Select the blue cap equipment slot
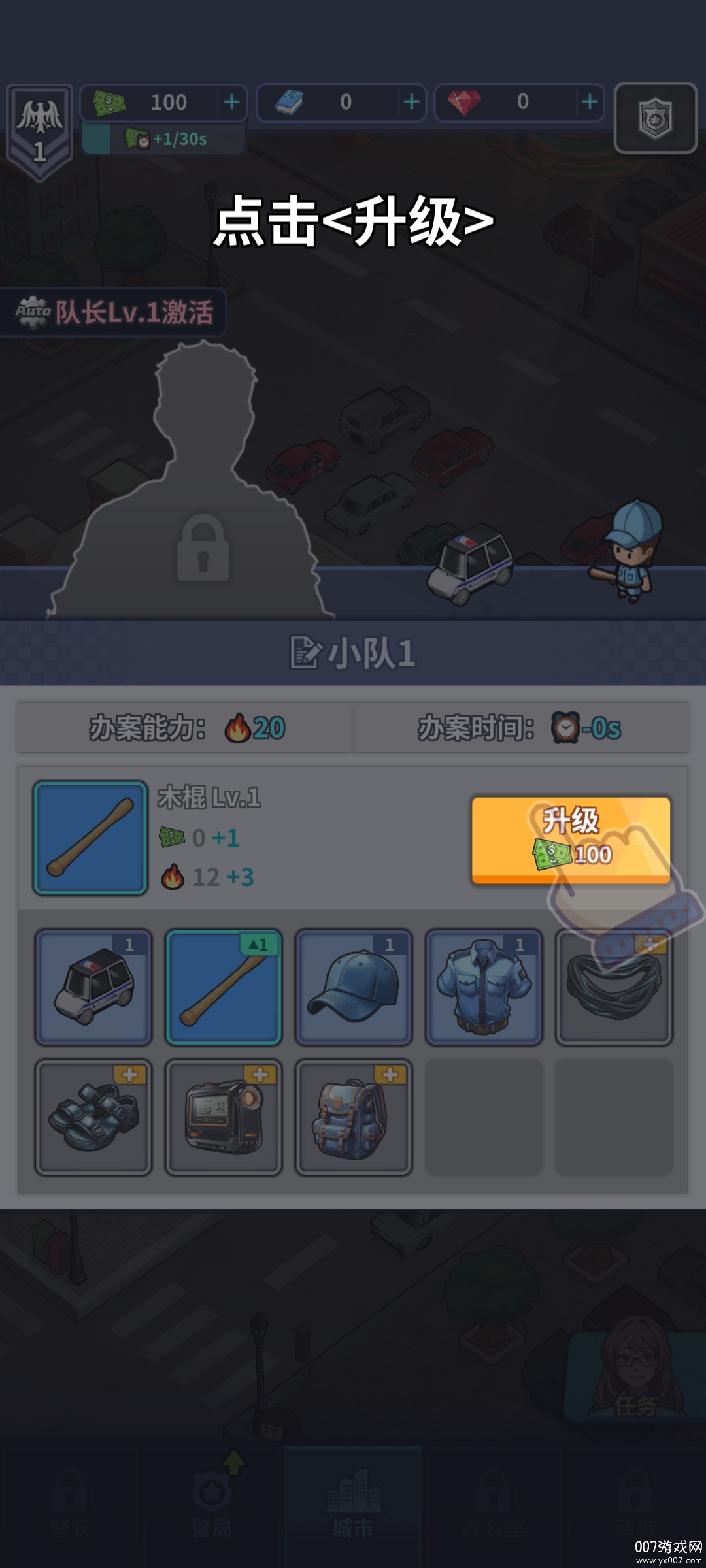Screen dimensions: 706x1568 [x=354, y=987]
